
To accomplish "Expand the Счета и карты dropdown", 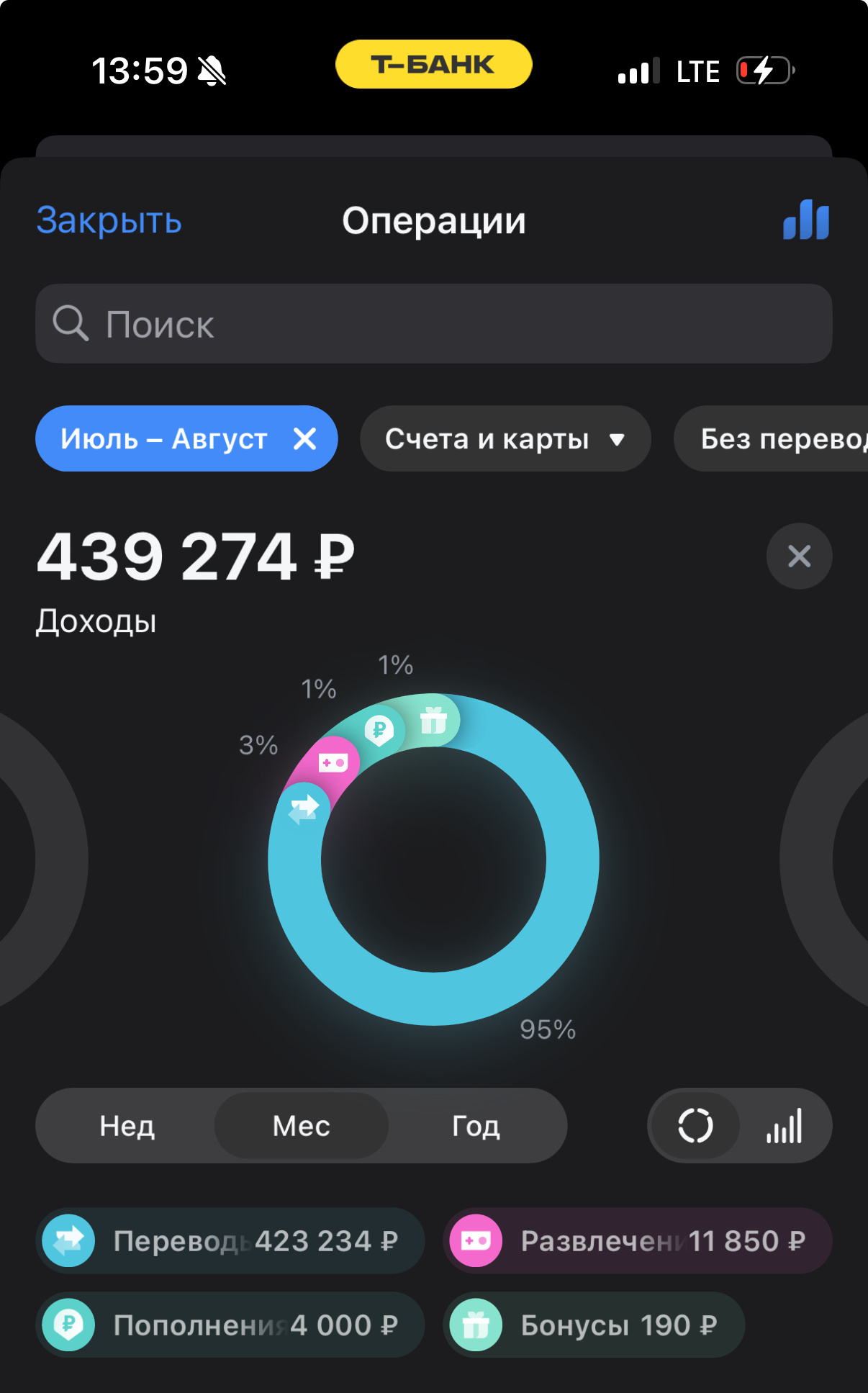I will pyautogui.click(x=505, y=438).
